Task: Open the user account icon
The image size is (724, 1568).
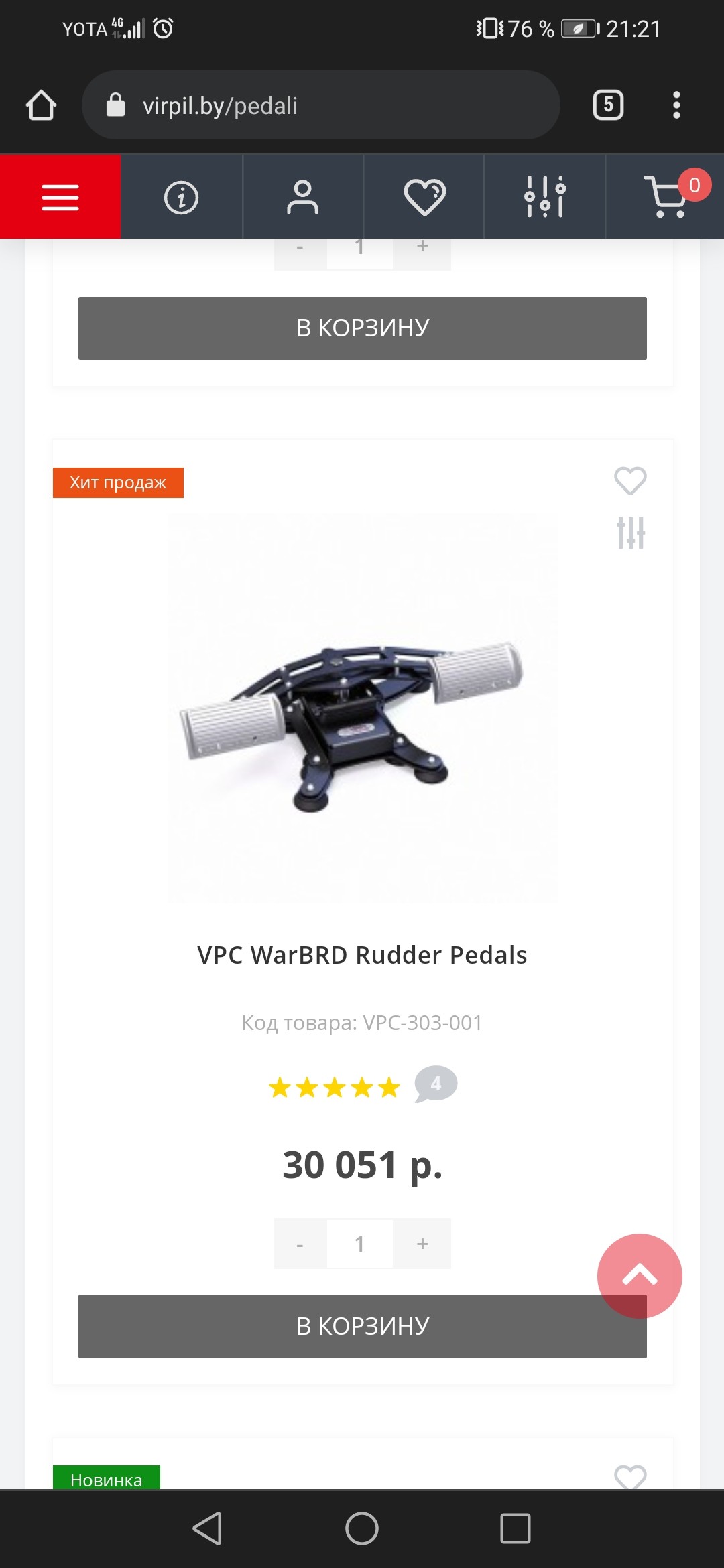Action: point(303,197)
